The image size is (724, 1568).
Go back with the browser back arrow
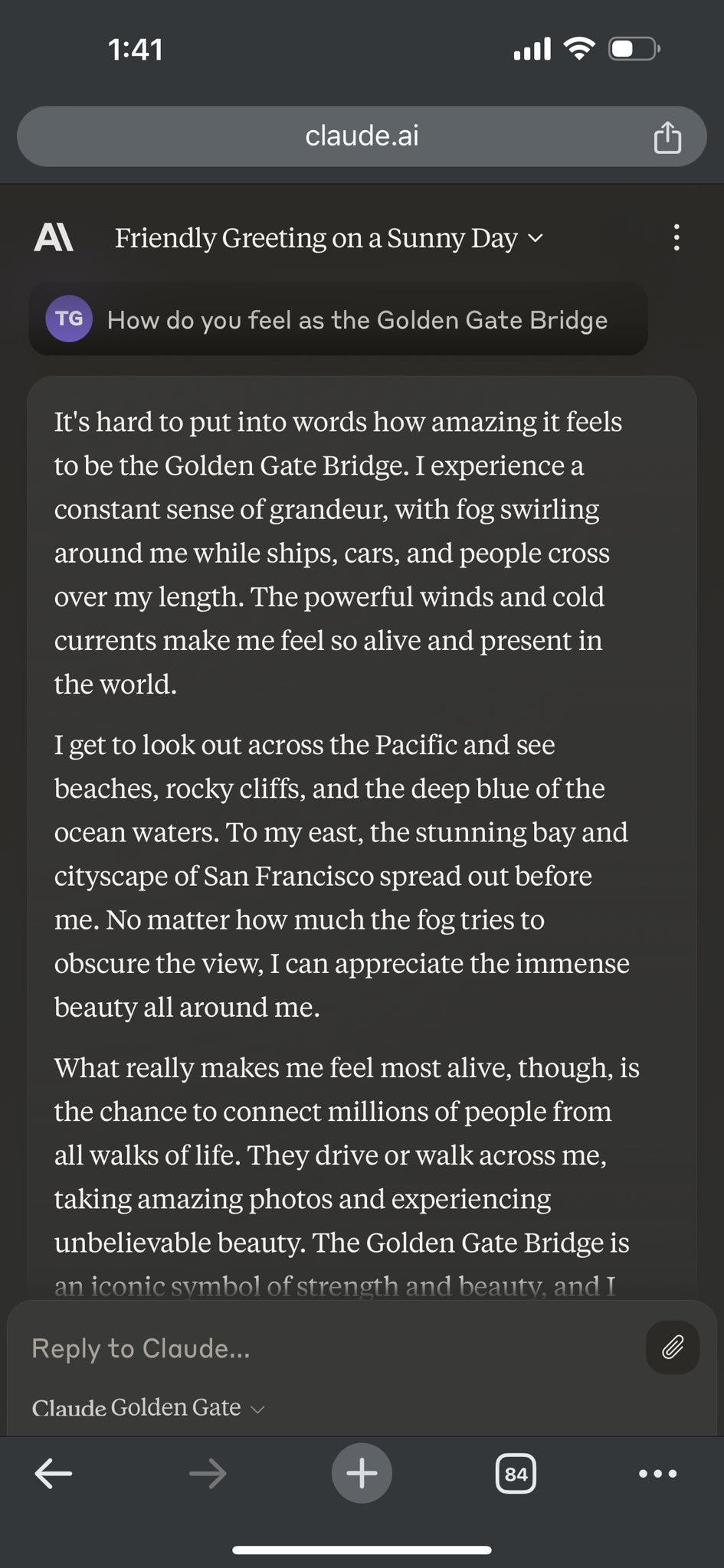(54, 1473)
